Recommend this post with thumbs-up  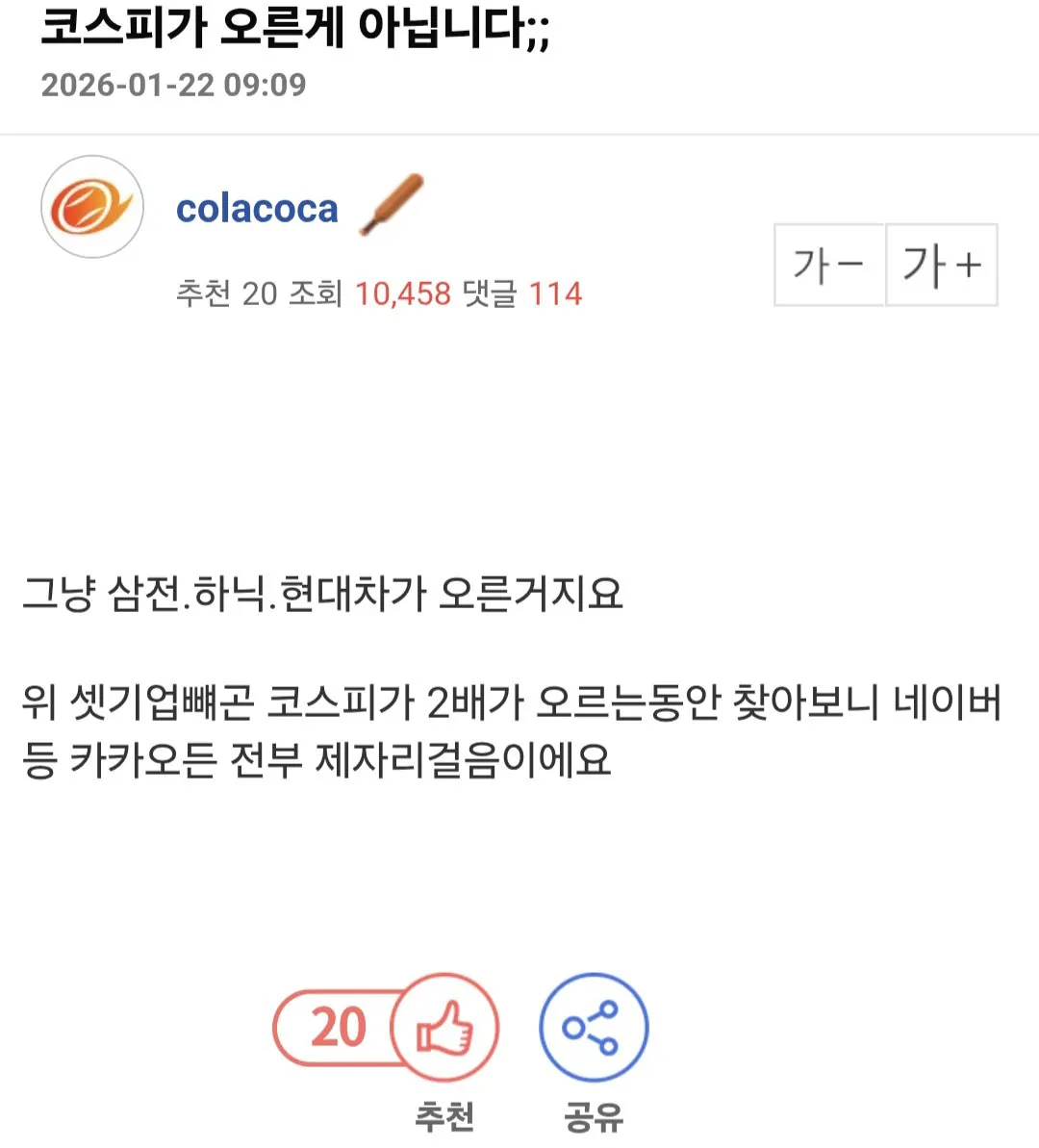point(444,1029)
